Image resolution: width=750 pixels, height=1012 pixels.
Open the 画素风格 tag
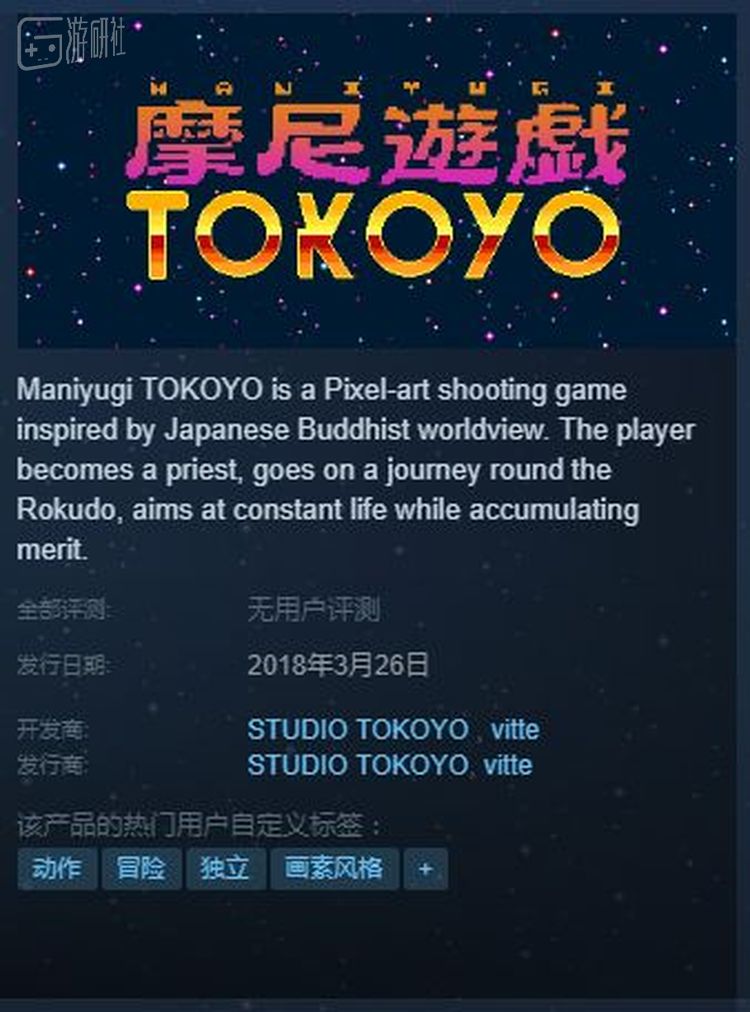coord(333,869)
